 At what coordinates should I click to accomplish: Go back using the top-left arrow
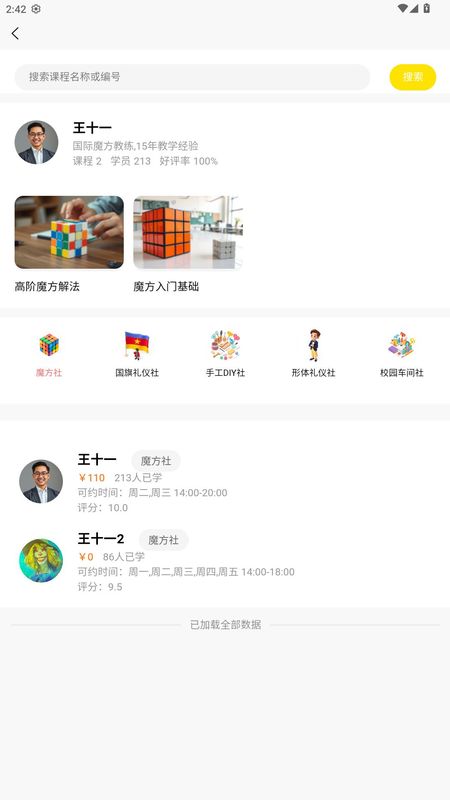(x=15, y=34)
